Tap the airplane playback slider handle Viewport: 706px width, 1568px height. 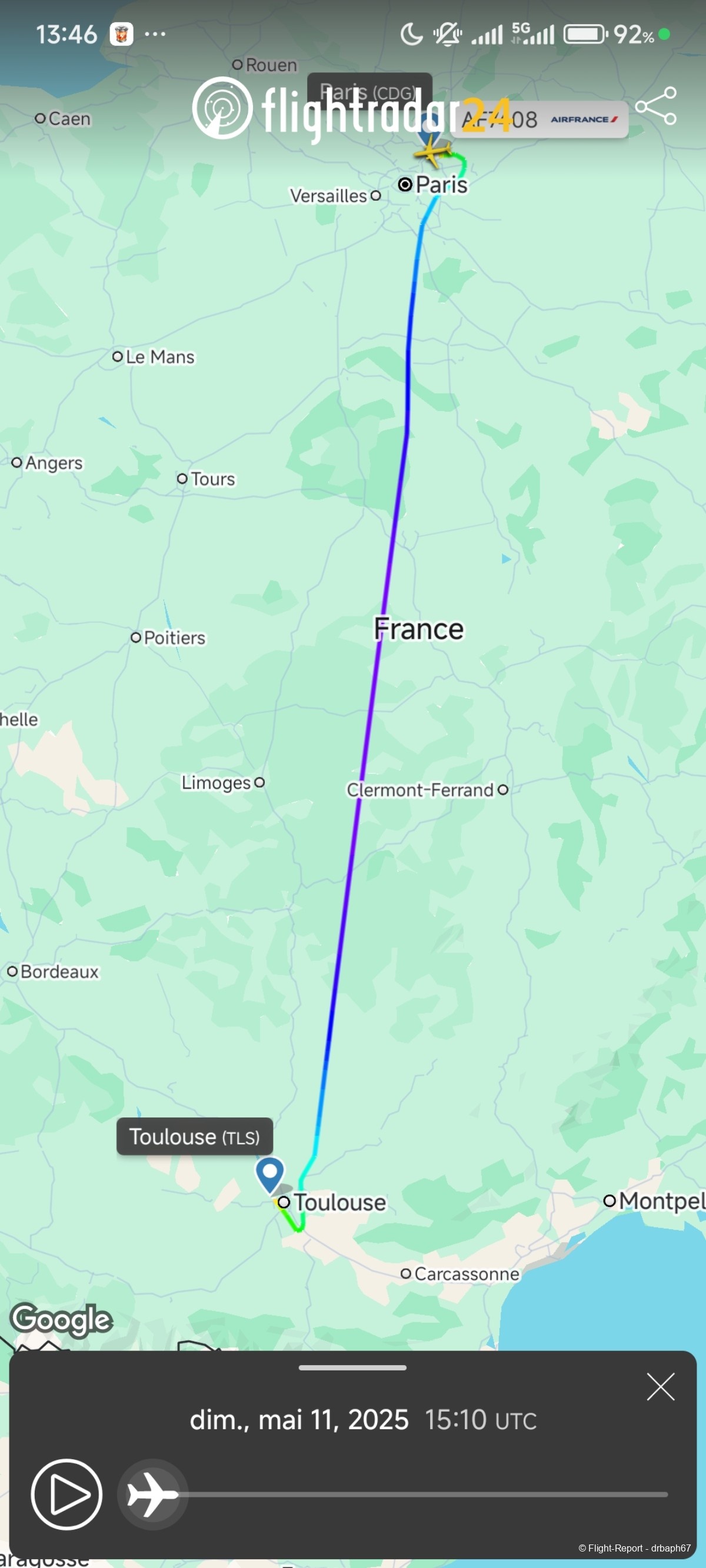(152, 1494)
